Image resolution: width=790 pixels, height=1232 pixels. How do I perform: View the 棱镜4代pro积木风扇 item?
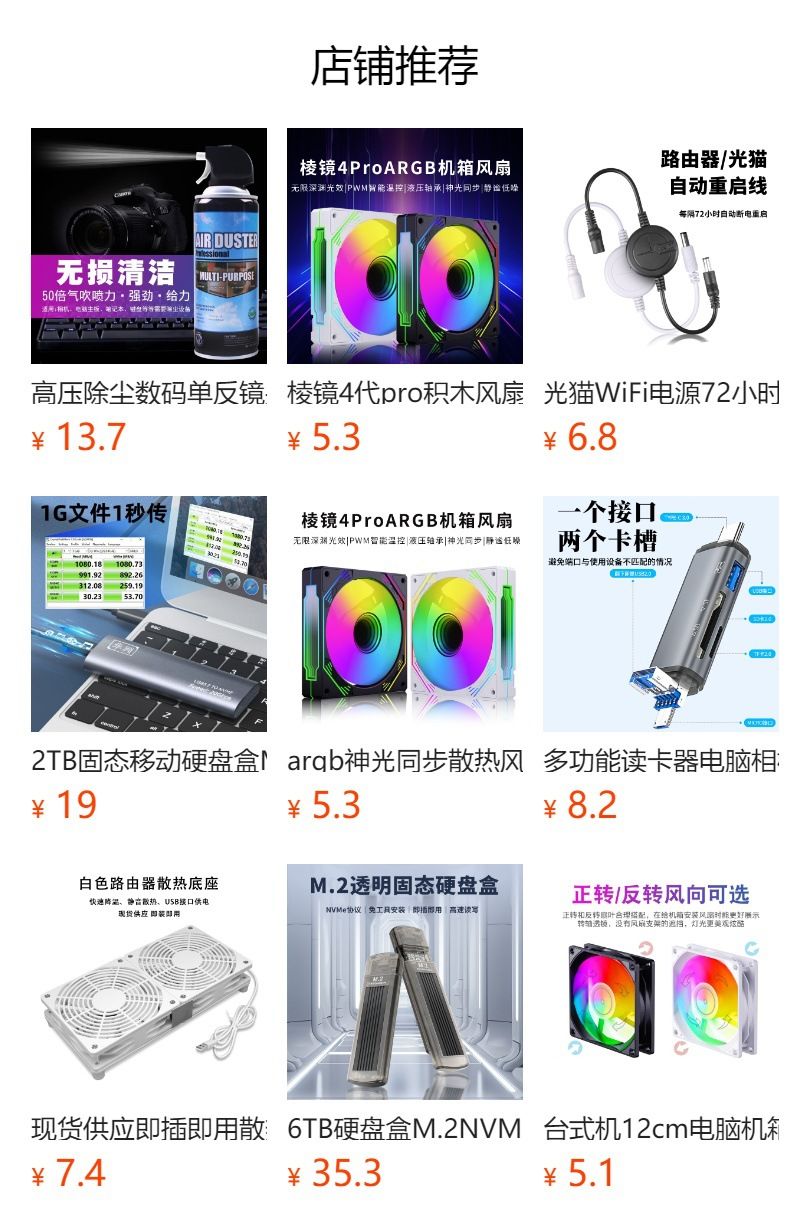(405, 292)
